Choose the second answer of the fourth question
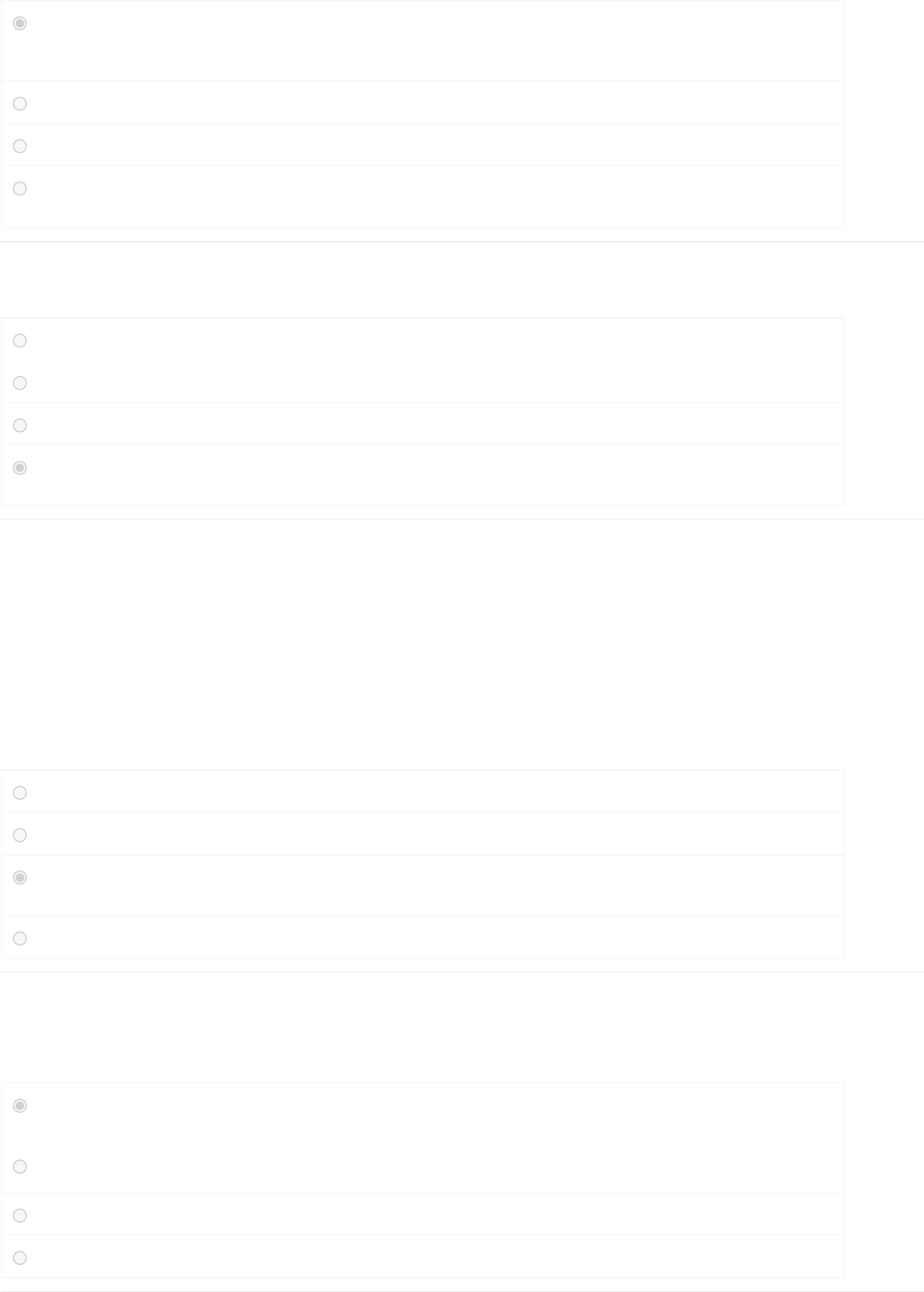Screen dimensions: 924x1292 [20, 1167]
